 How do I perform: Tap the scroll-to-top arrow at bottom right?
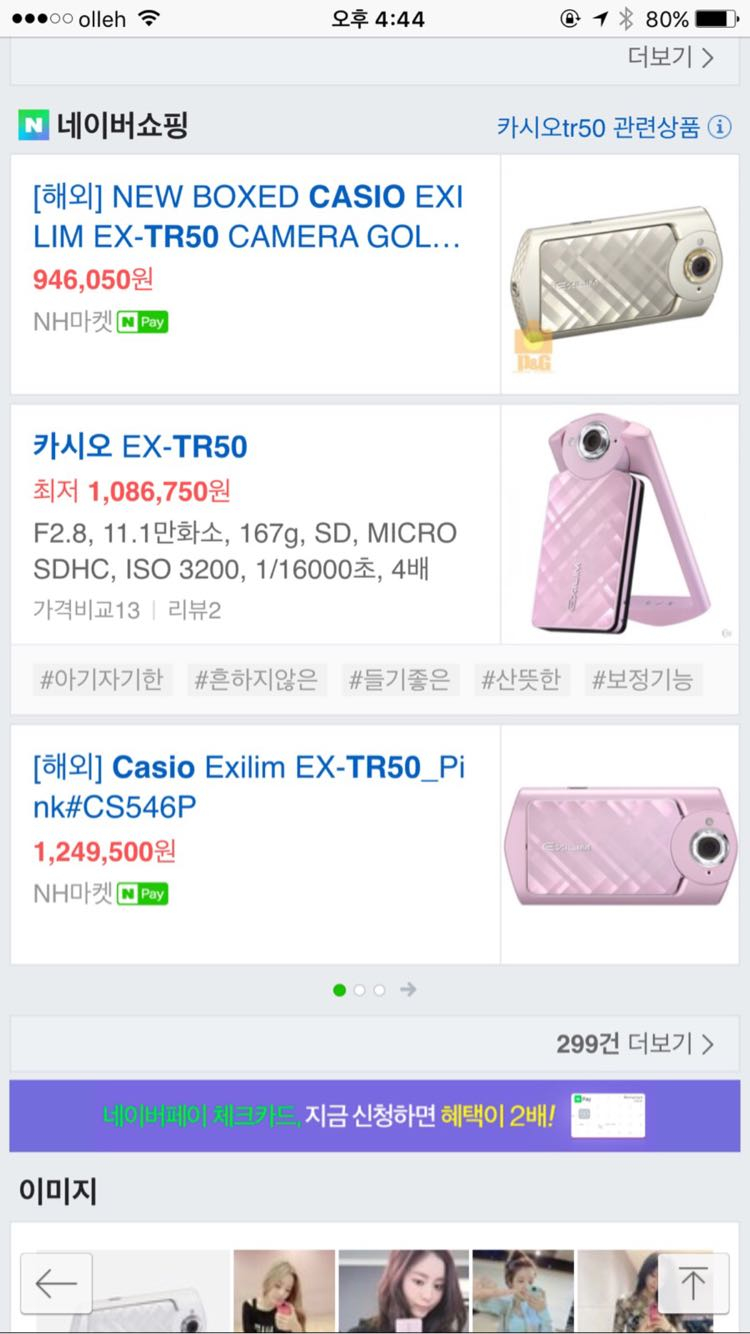tap(692, 1283)
